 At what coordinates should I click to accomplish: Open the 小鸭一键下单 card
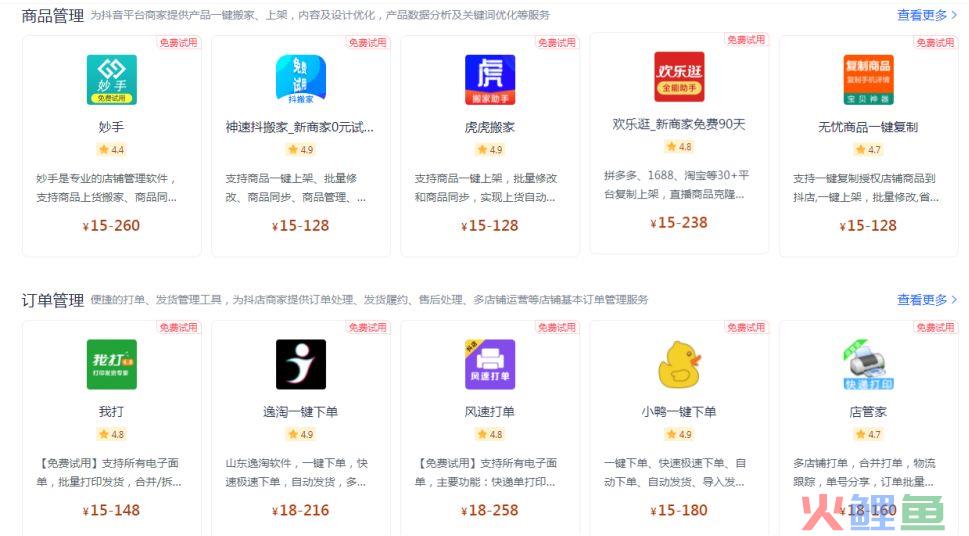coord(679,411)
